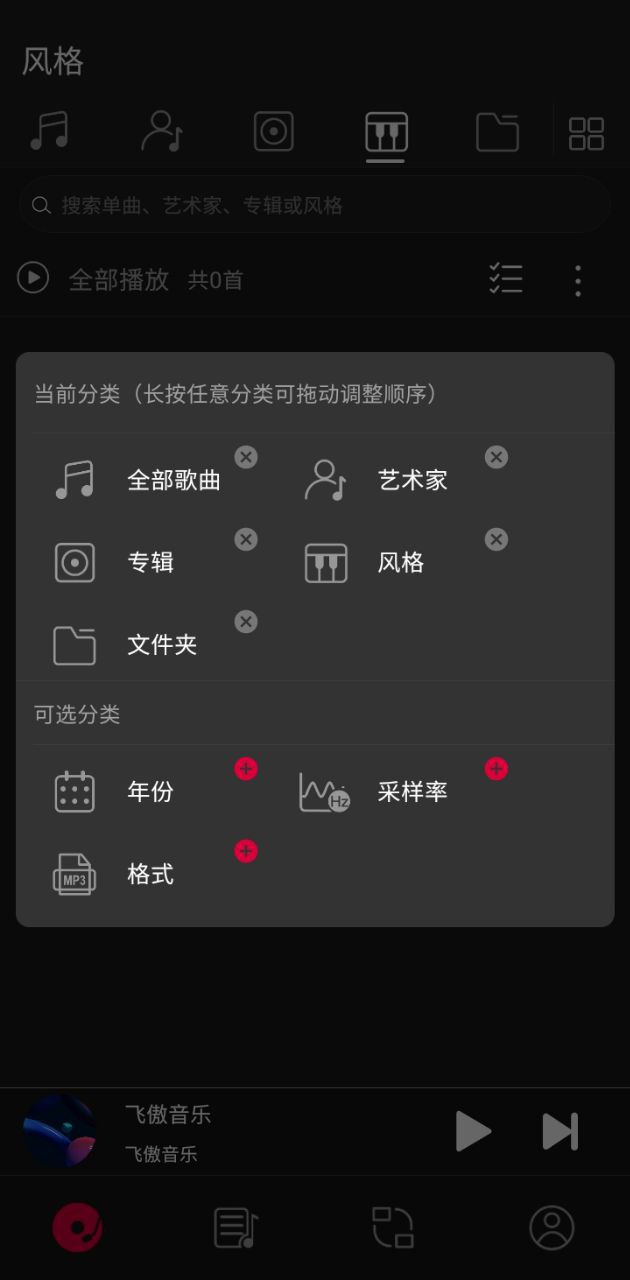
Task: Open the playlist tab in bottom navigation
Action: coord(236,1227)
